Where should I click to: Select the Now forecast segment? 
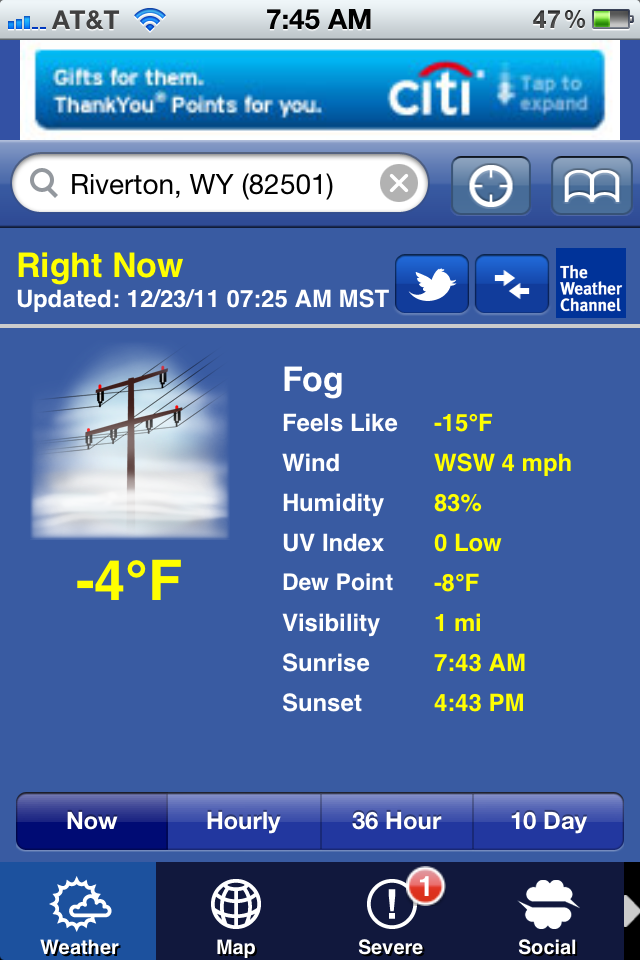pos(92,821)
